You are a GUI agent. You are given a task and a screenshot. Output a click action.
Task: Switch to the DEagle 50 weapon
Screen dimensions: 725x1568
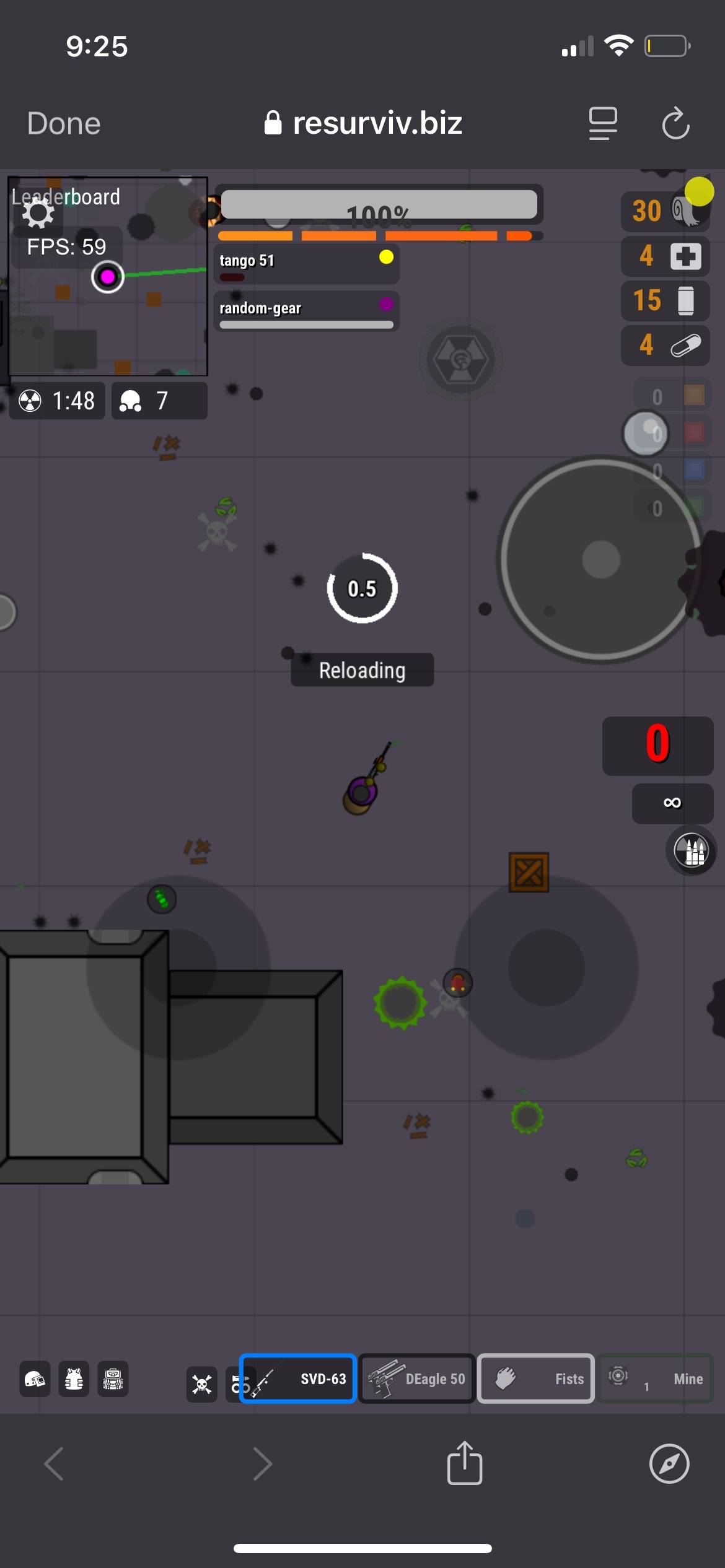pyautogui.click(x=417, y=1379)
